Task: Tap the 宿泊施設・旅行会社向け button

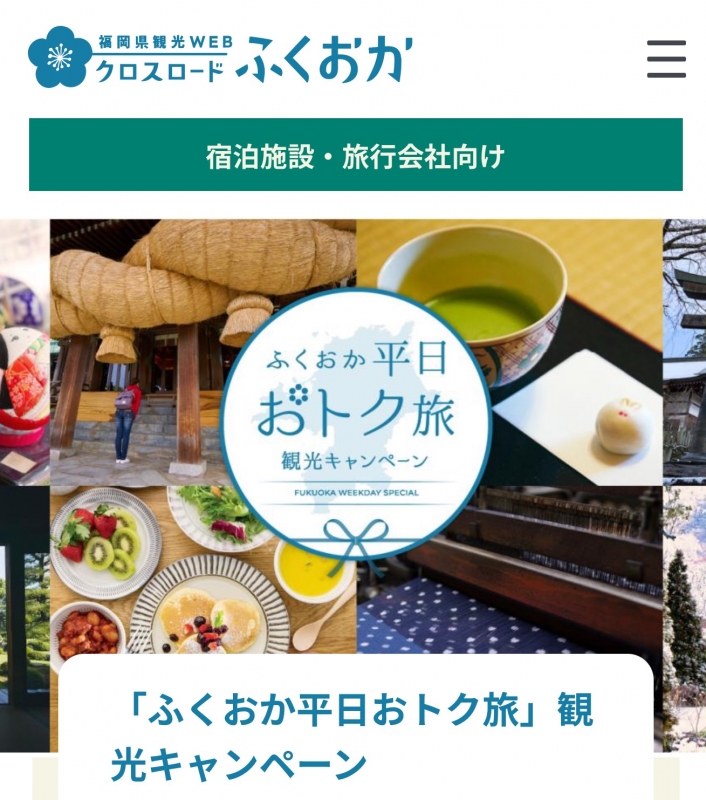Action: (355, 155)
